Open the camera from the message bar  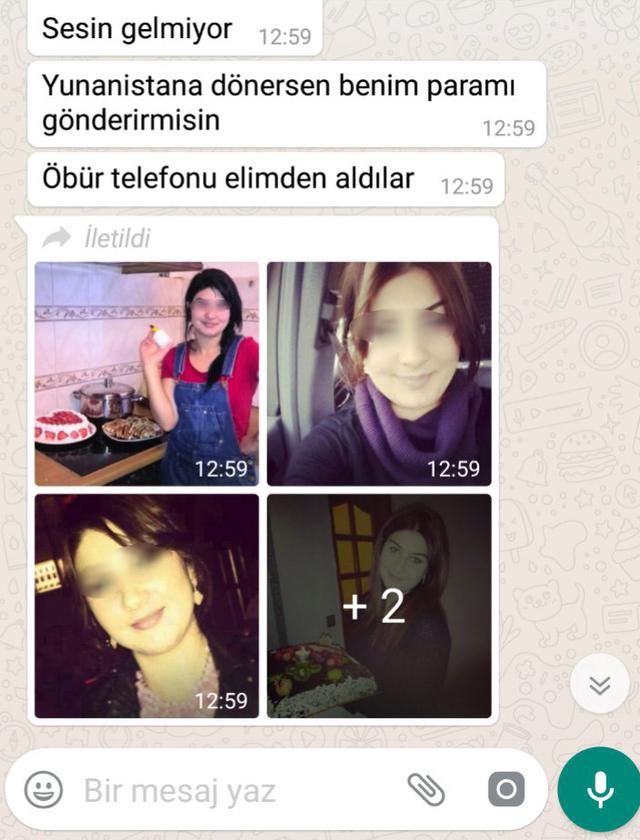505,790
